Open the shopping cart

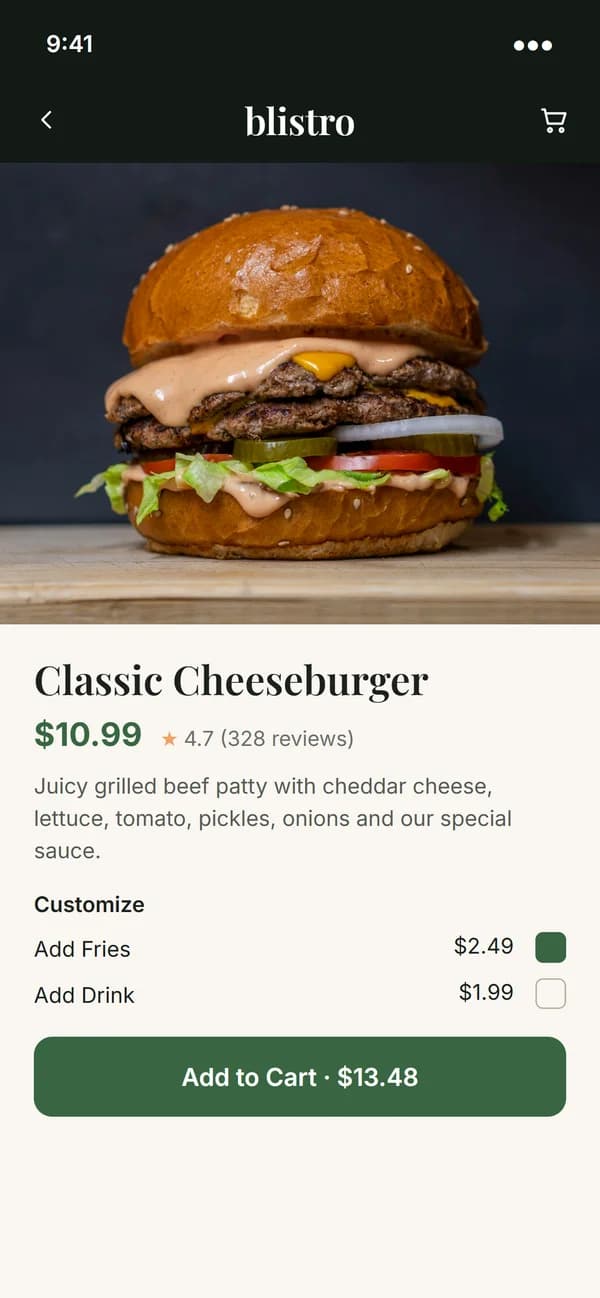pyautogui.click(x=553, y=121)
